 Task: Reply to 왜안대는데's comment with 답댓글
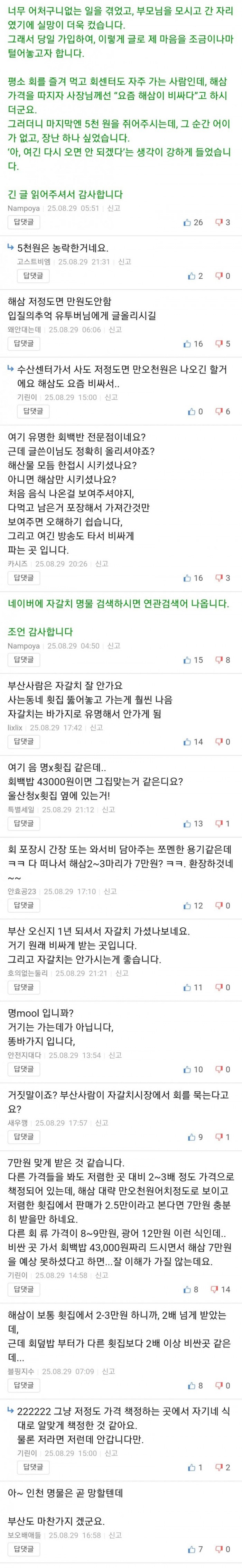pyautogui.click(x=24, y=343)
